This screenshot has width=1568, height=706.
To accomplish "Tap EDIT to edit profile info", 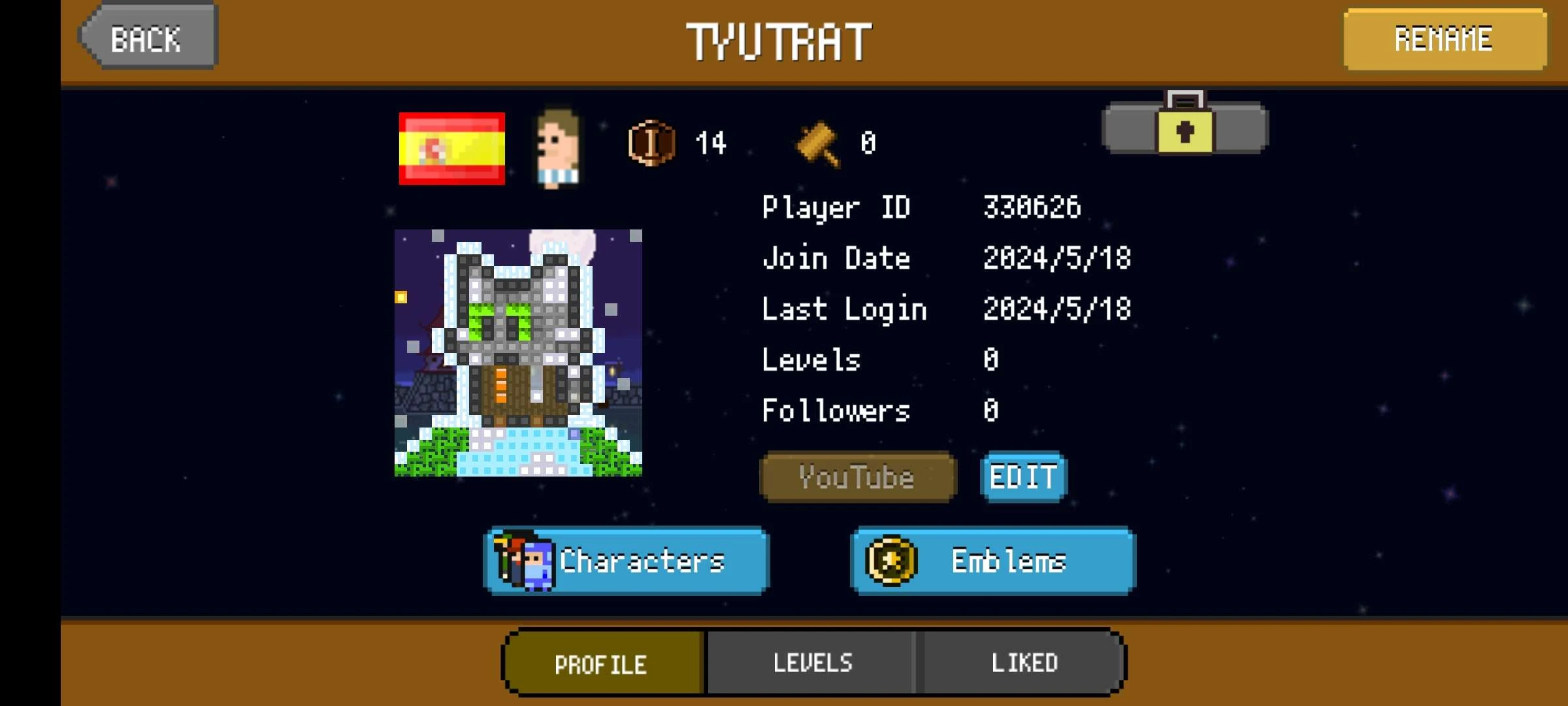I will pyautogui.click(x=1023, y=477).
